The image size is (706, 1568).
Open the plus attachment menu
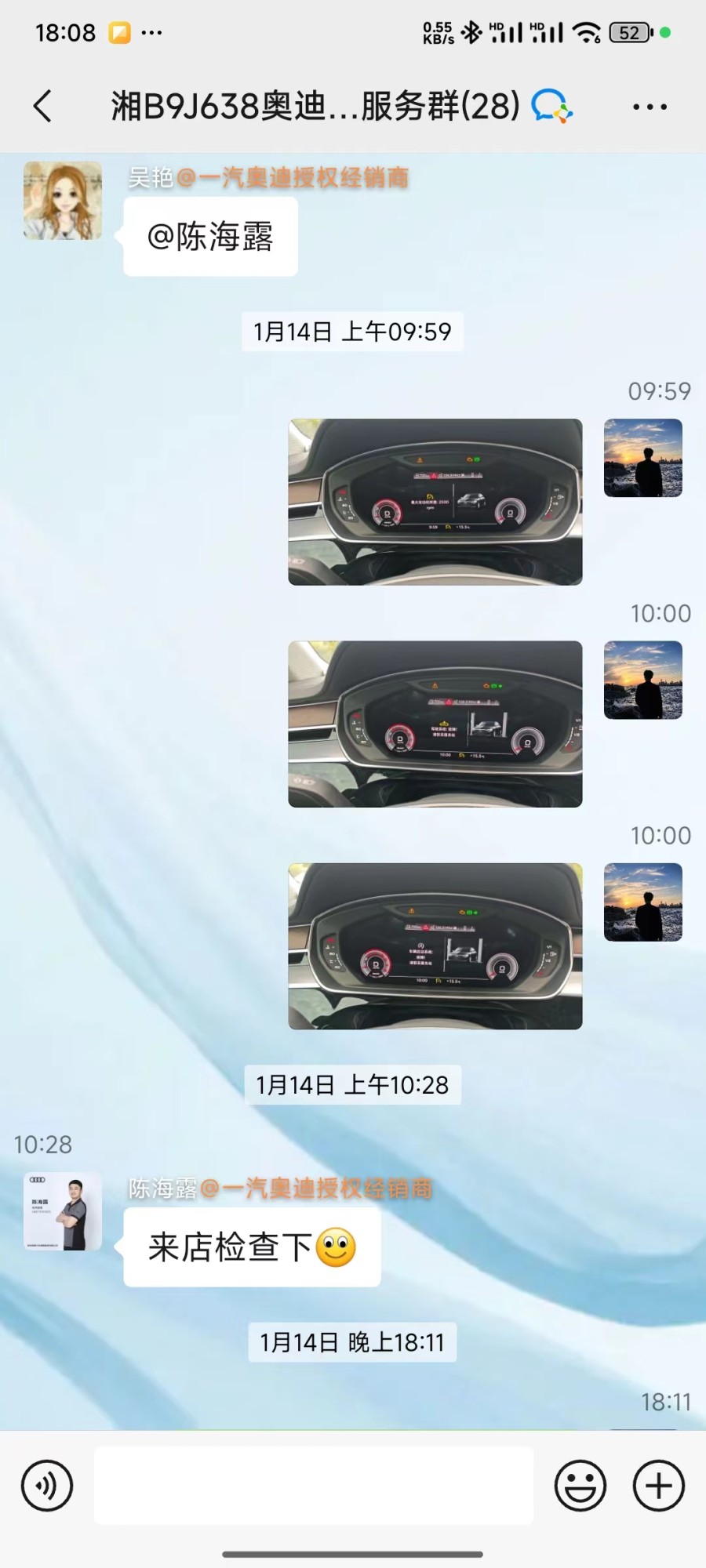click(658, 1486)
